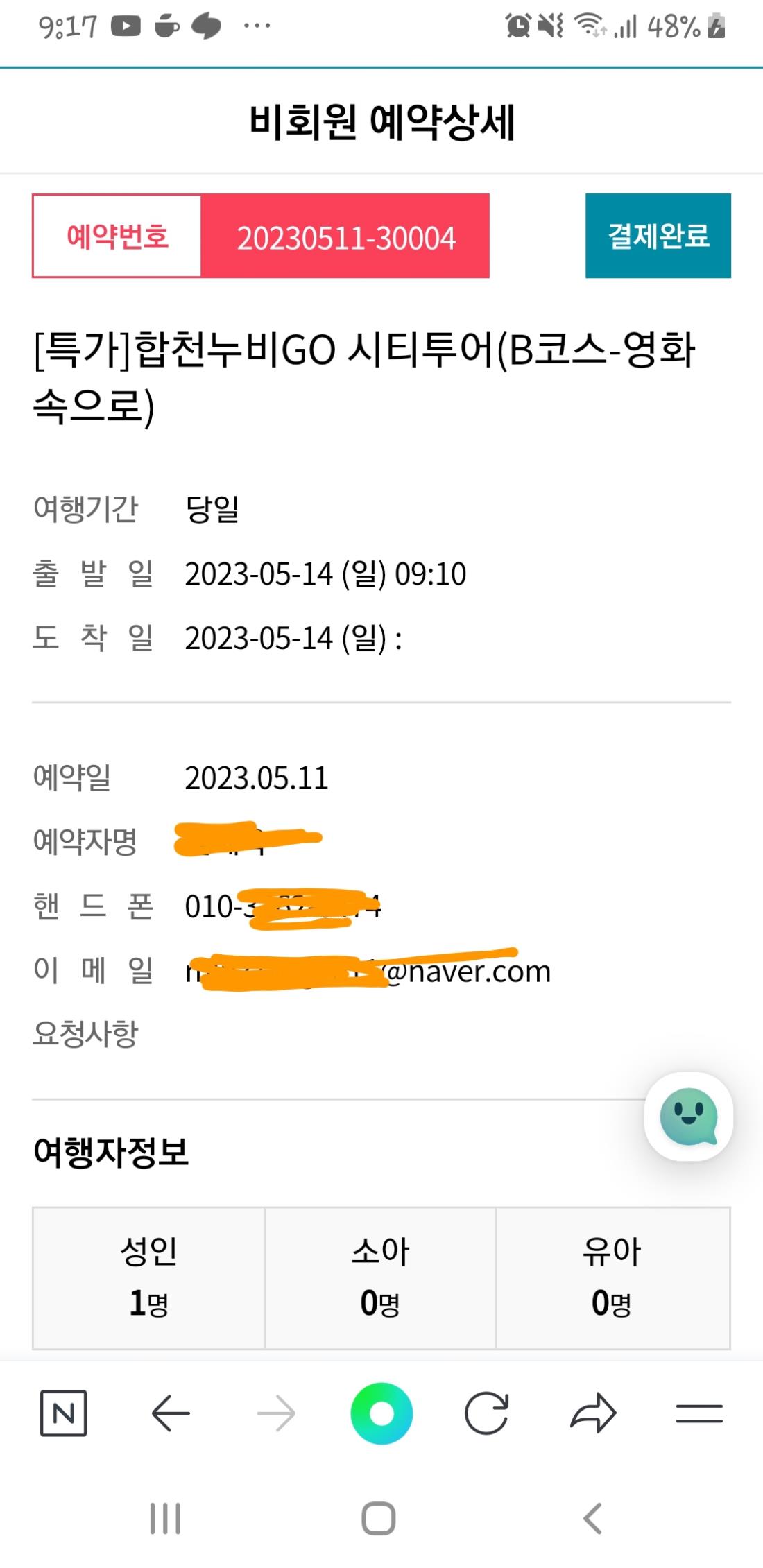
Task: Open recent apps from the system bar
Action: (166, 1519)
